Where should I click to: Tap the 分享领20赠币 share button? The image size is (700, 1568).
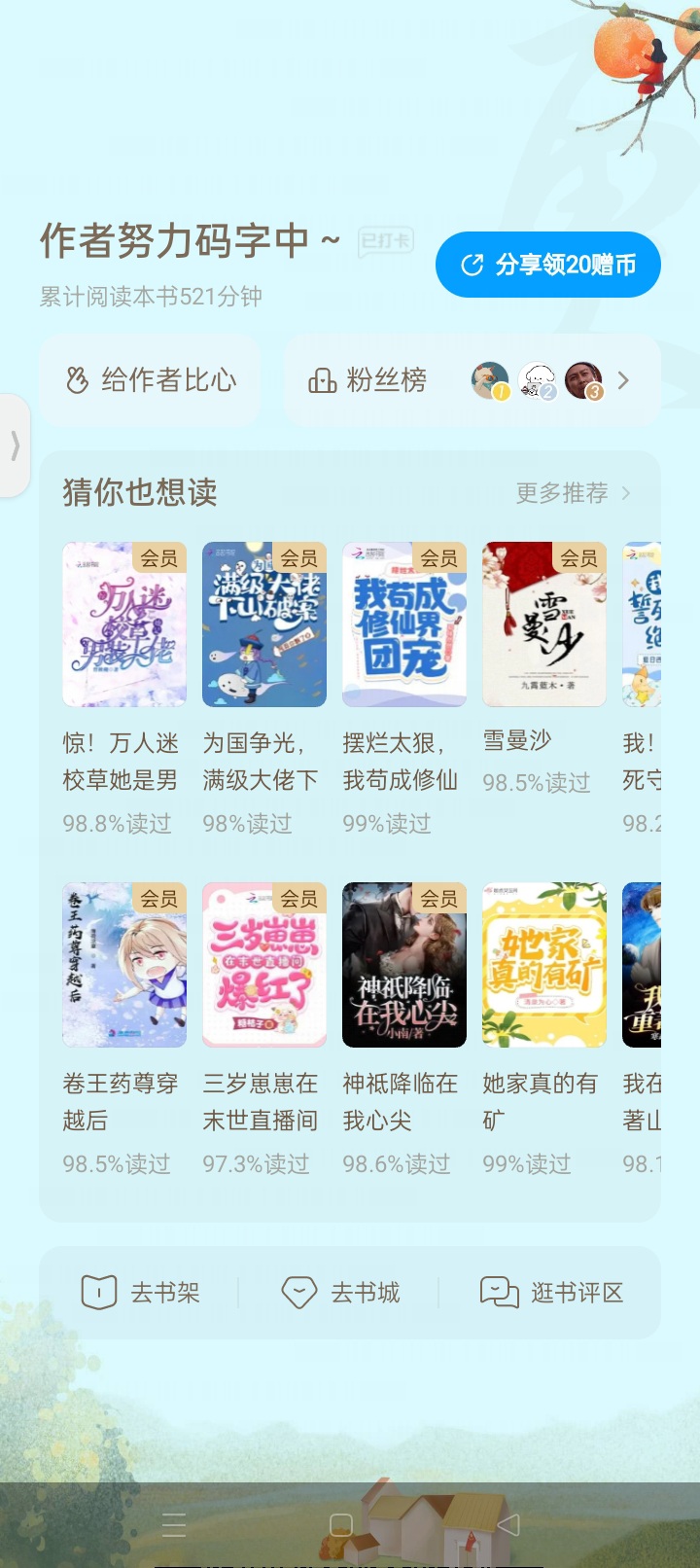tap(548, 265)
